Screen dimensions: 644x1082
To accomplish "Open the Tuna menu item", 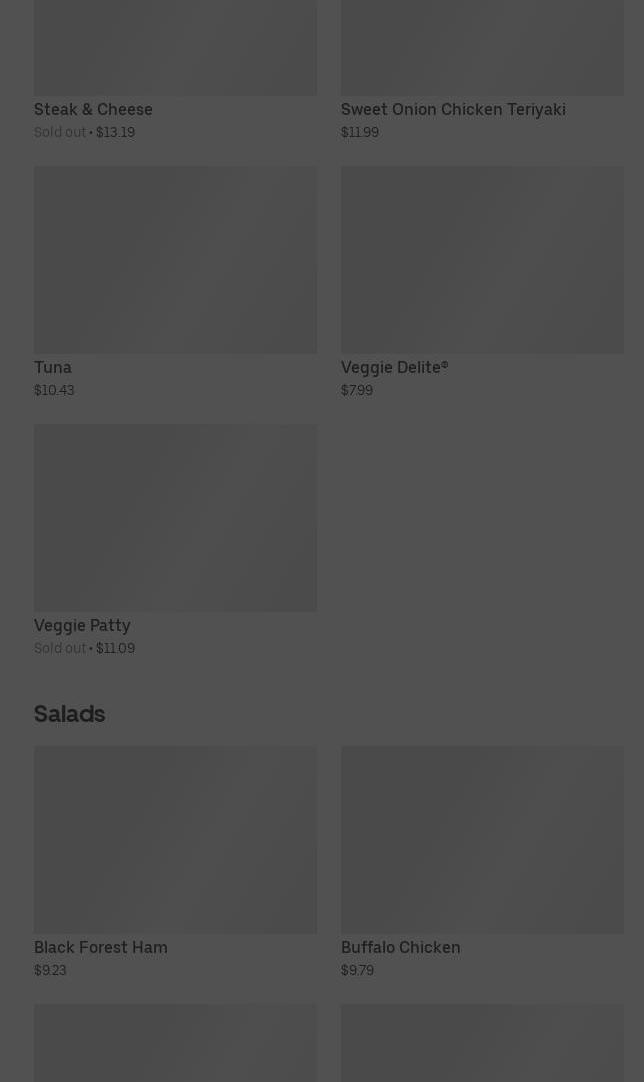I will click(x=175, y=260).
